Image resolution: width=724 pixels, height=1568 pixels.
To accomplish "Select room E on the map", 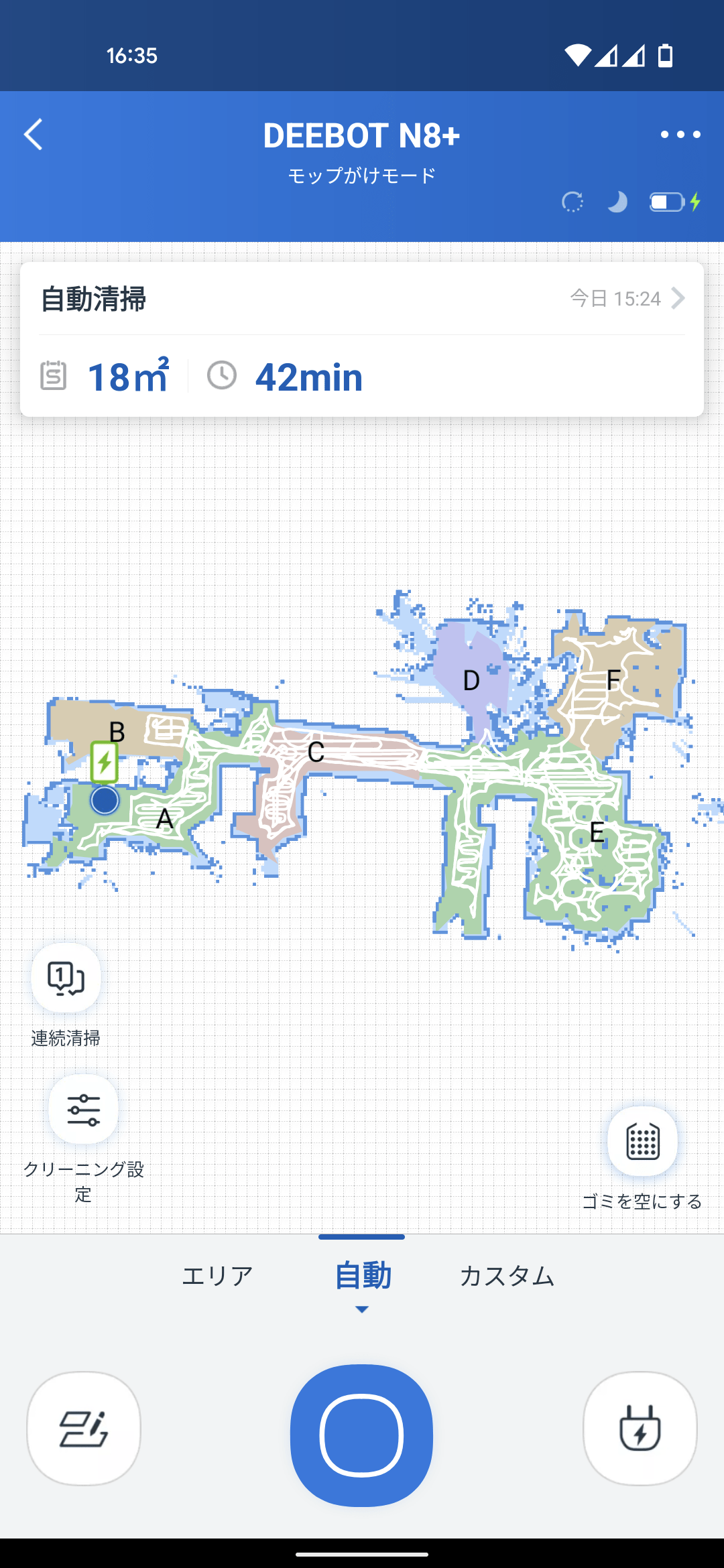I will coord(597,833).
